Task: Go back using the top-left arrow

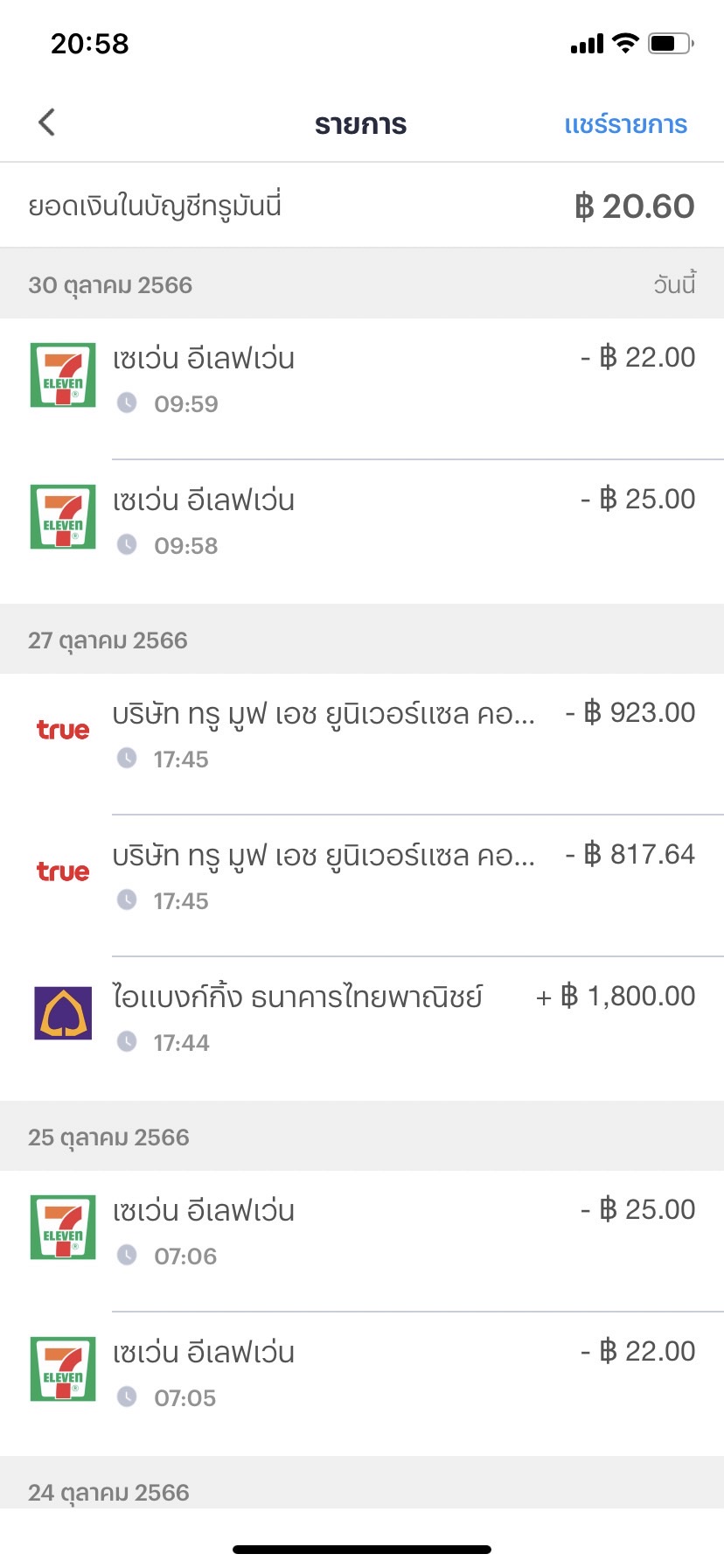Action: (x=47, y=122)
